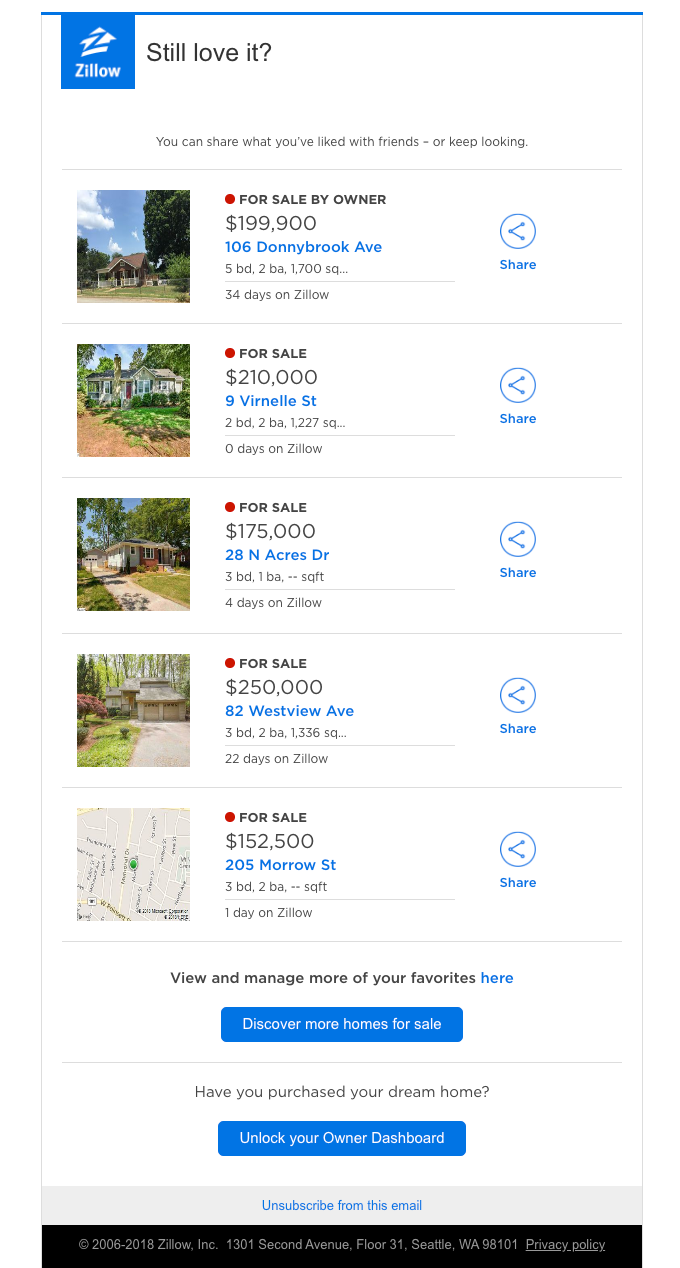Open the 205 Morrow St map thumbnail
This screenshot has width=680, height=1268.
(x=133, y=864)
